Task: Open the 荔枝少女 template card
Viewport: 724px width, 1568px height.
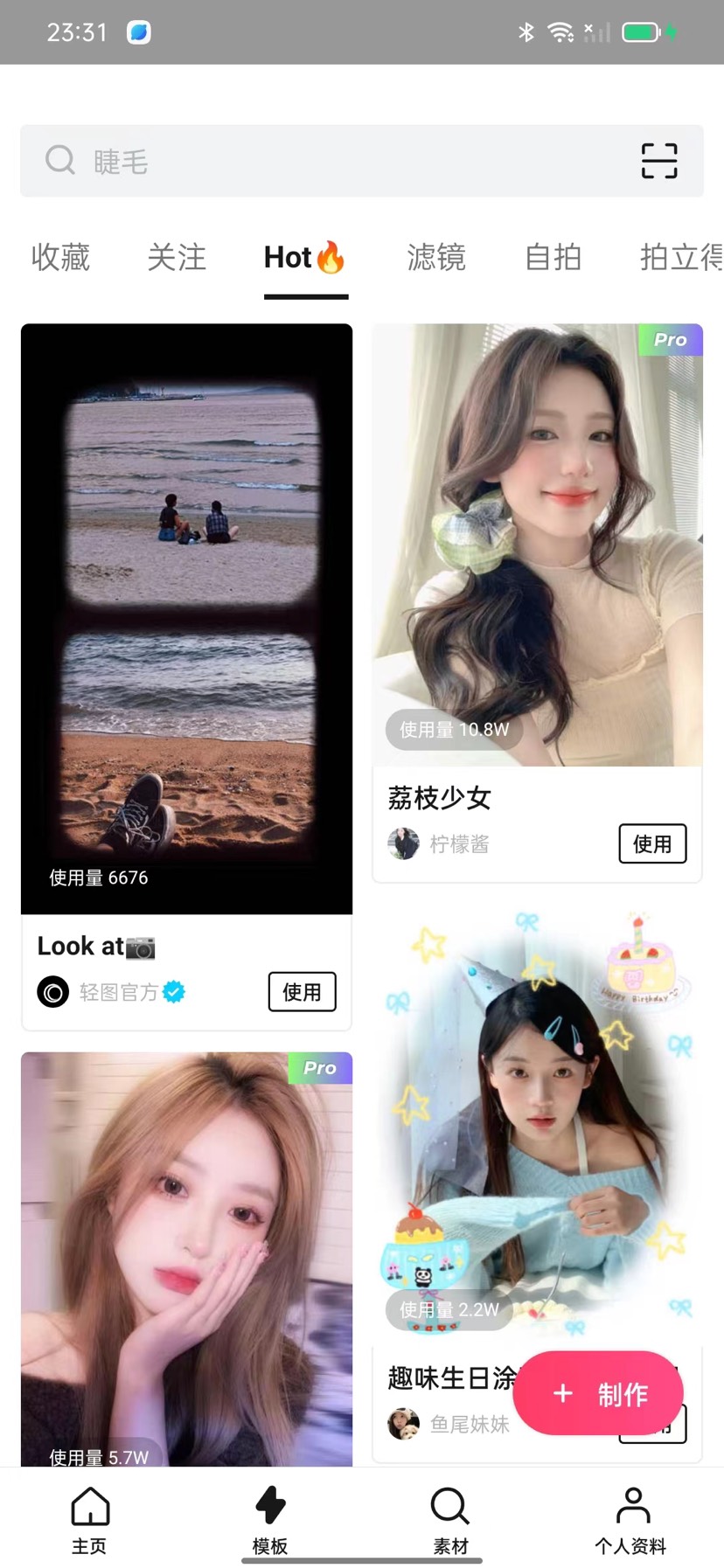Action: click(x=537, y=542)
